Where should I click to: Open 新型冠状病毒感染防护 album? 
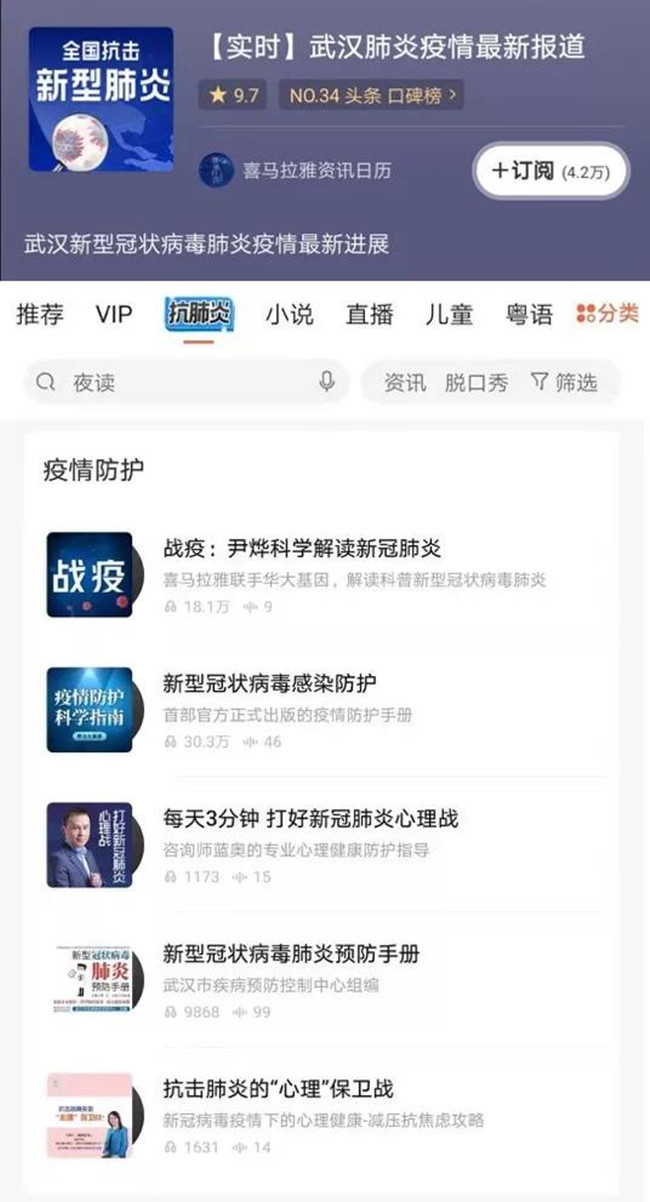(x=270, y=684)
